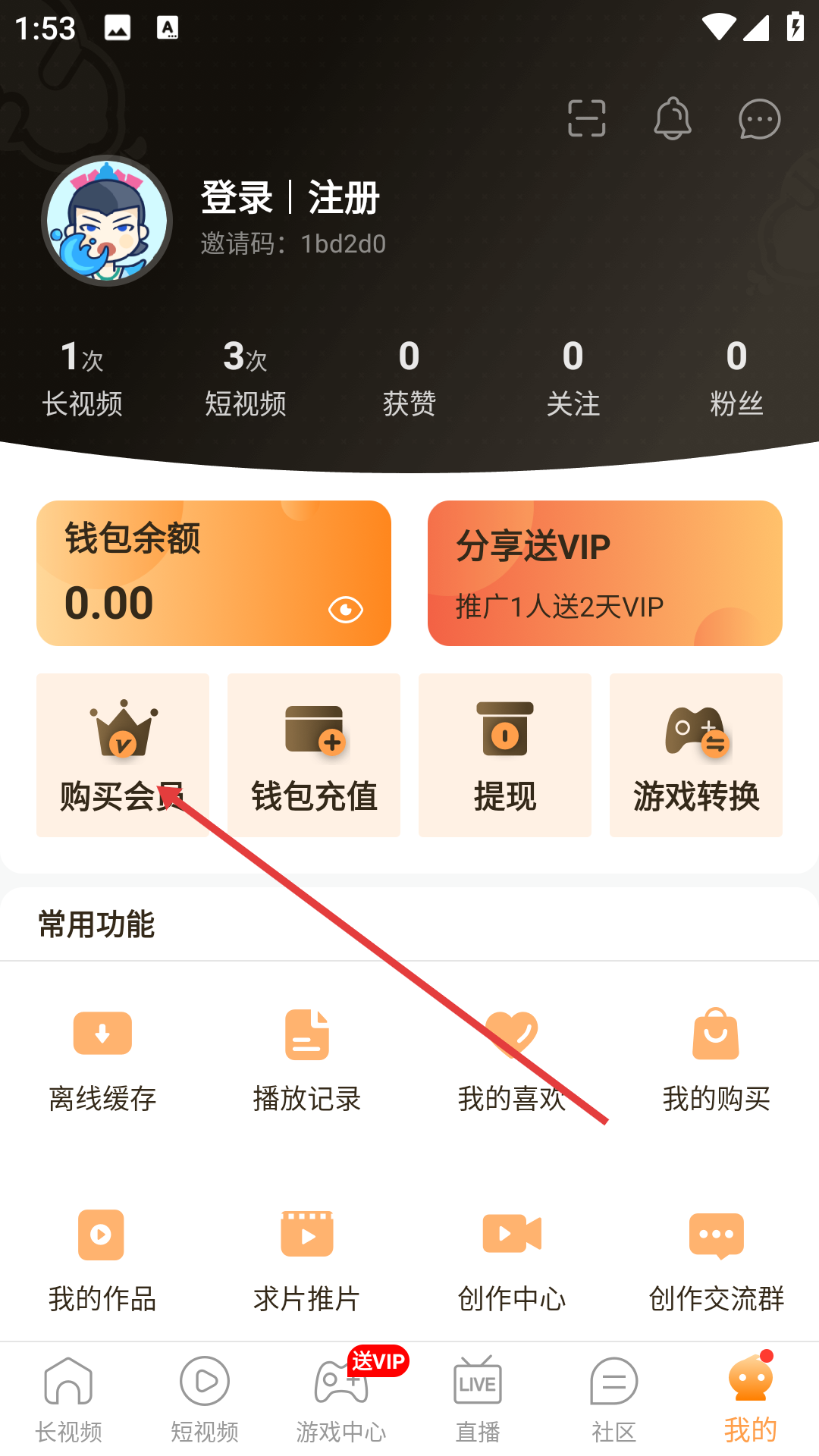Open 提现 withdrawal
This screenshot has width=819, height=1456.
pos(504,755)
